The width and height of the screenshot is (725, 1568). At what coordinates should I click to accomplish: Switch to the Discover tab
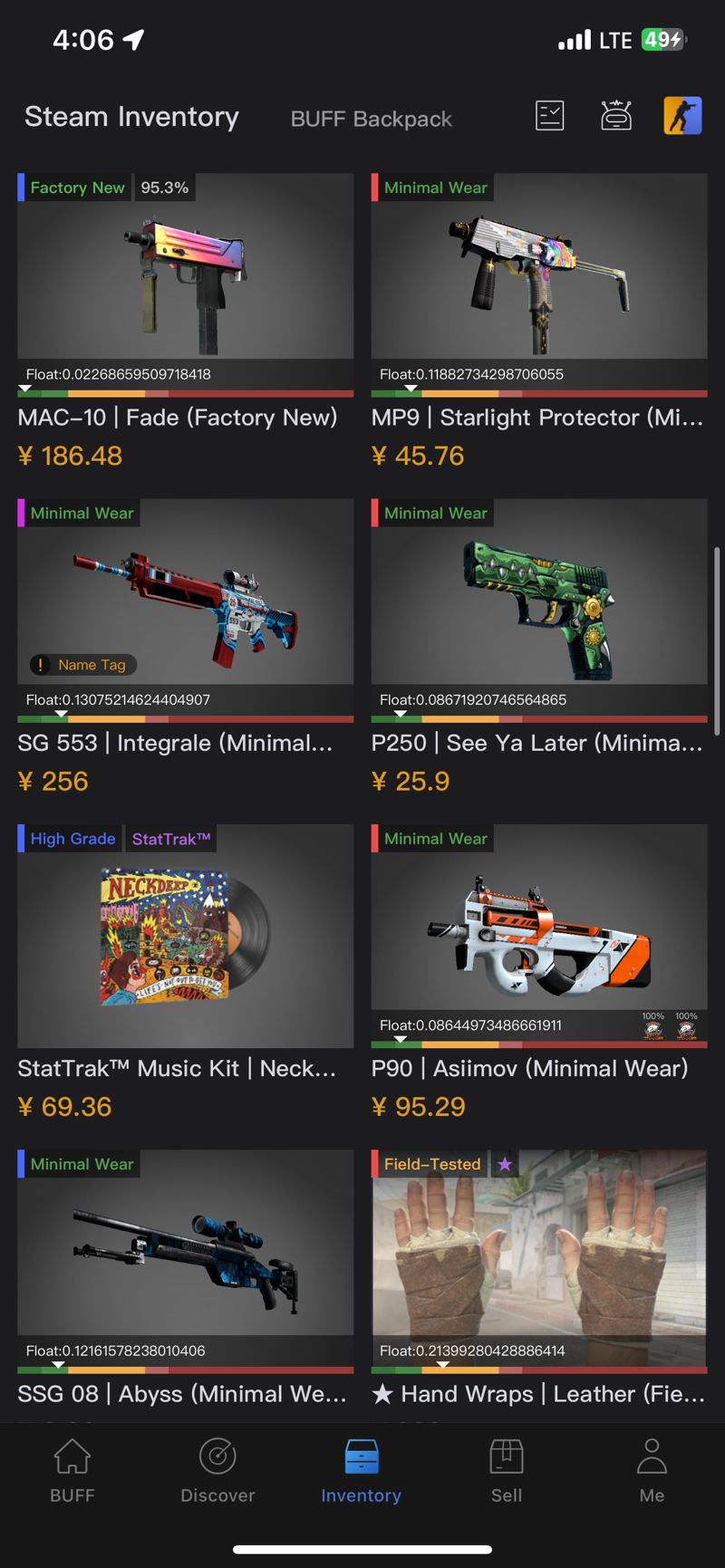pyautogui.click(x=217, y=1469)
